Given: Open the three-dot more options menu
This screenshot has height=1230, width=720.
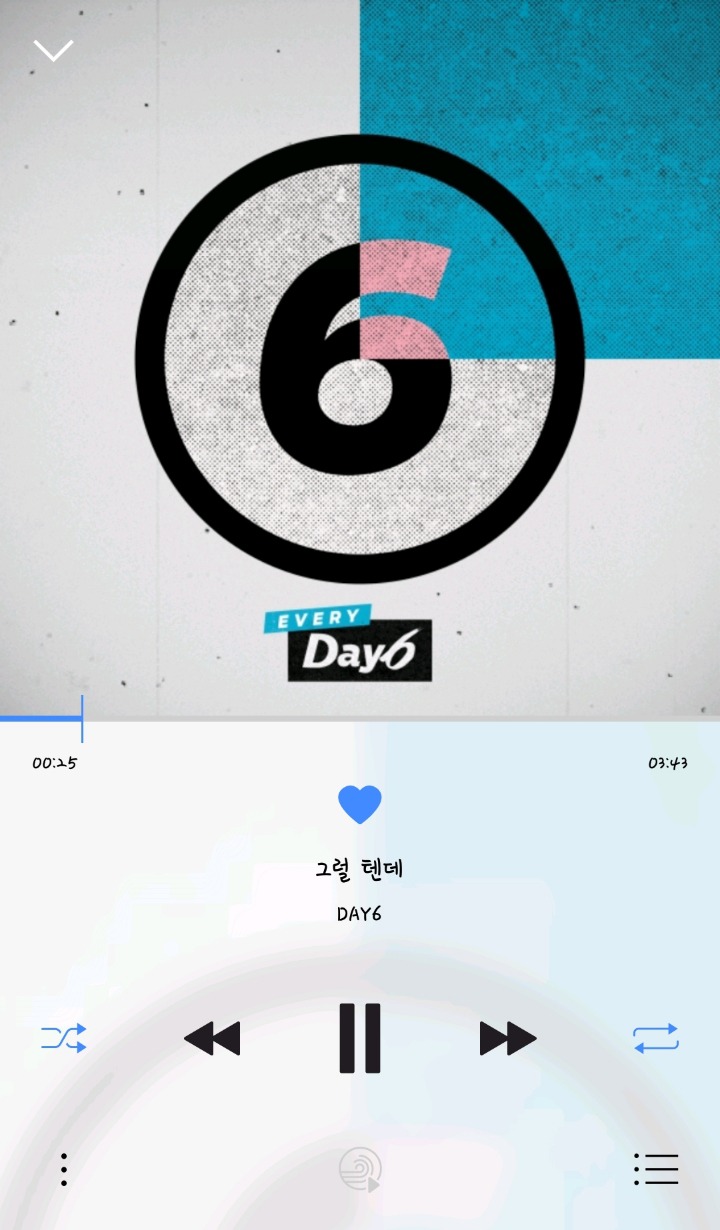Looking at the screenshot, I should point(64,1169).
